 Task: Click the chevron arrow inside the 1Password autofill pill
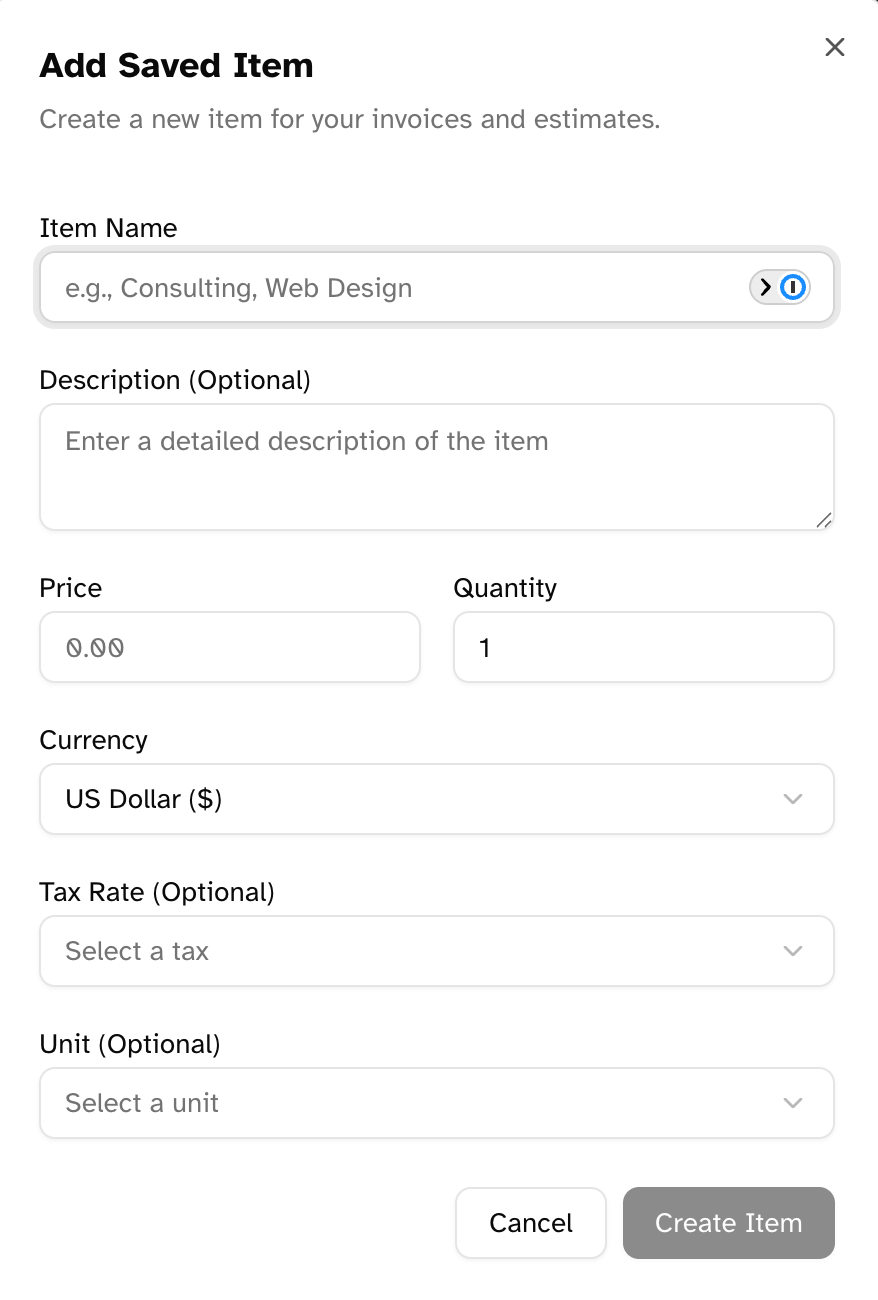pos(764,287)
